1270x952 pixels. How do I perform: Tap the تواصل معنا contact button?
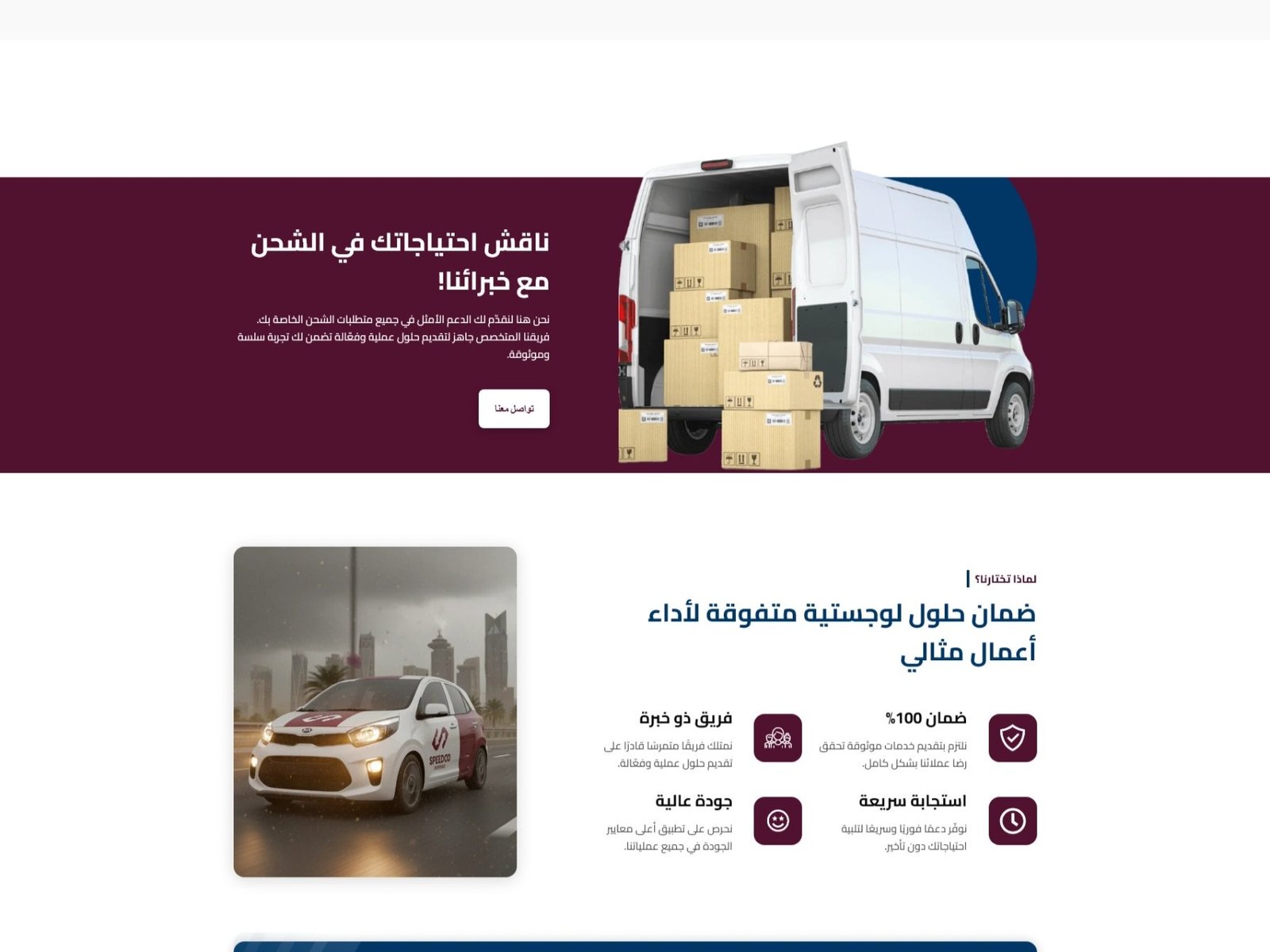tap(514, 409)
